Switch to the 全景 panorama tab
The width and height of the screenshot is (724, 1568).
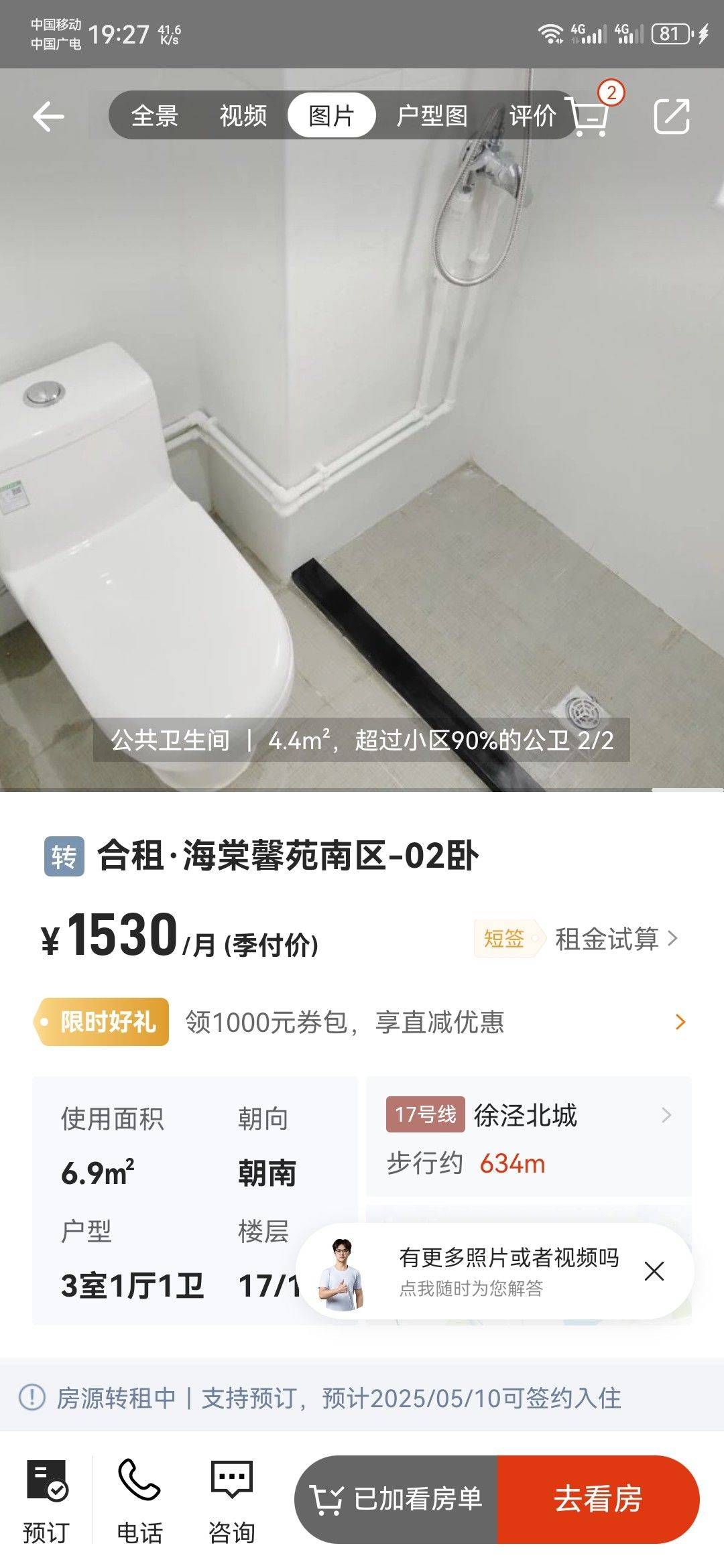(154, 115)
